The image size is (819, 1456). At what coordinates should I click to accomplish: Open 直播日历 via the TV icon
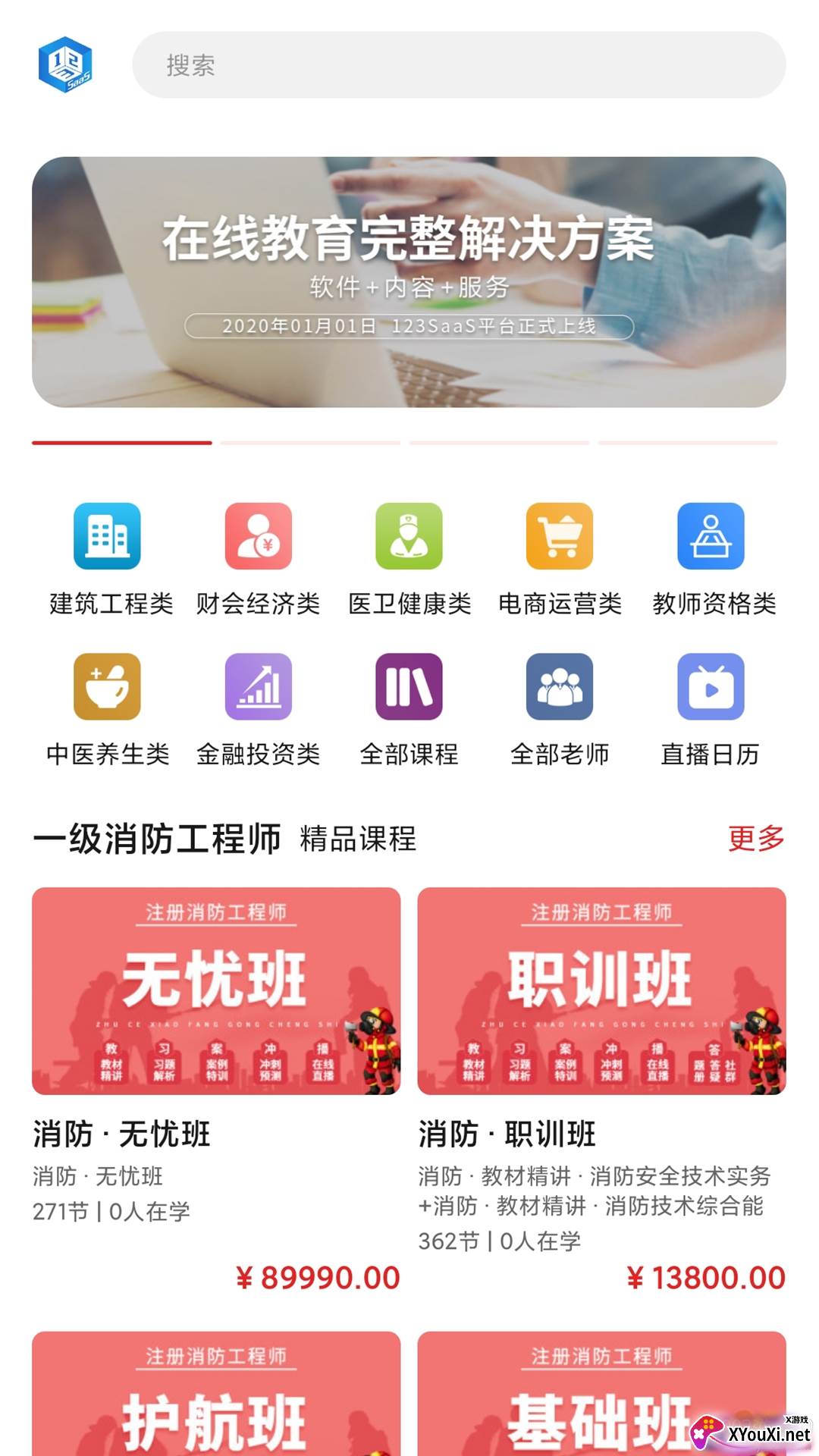point(711,687)
